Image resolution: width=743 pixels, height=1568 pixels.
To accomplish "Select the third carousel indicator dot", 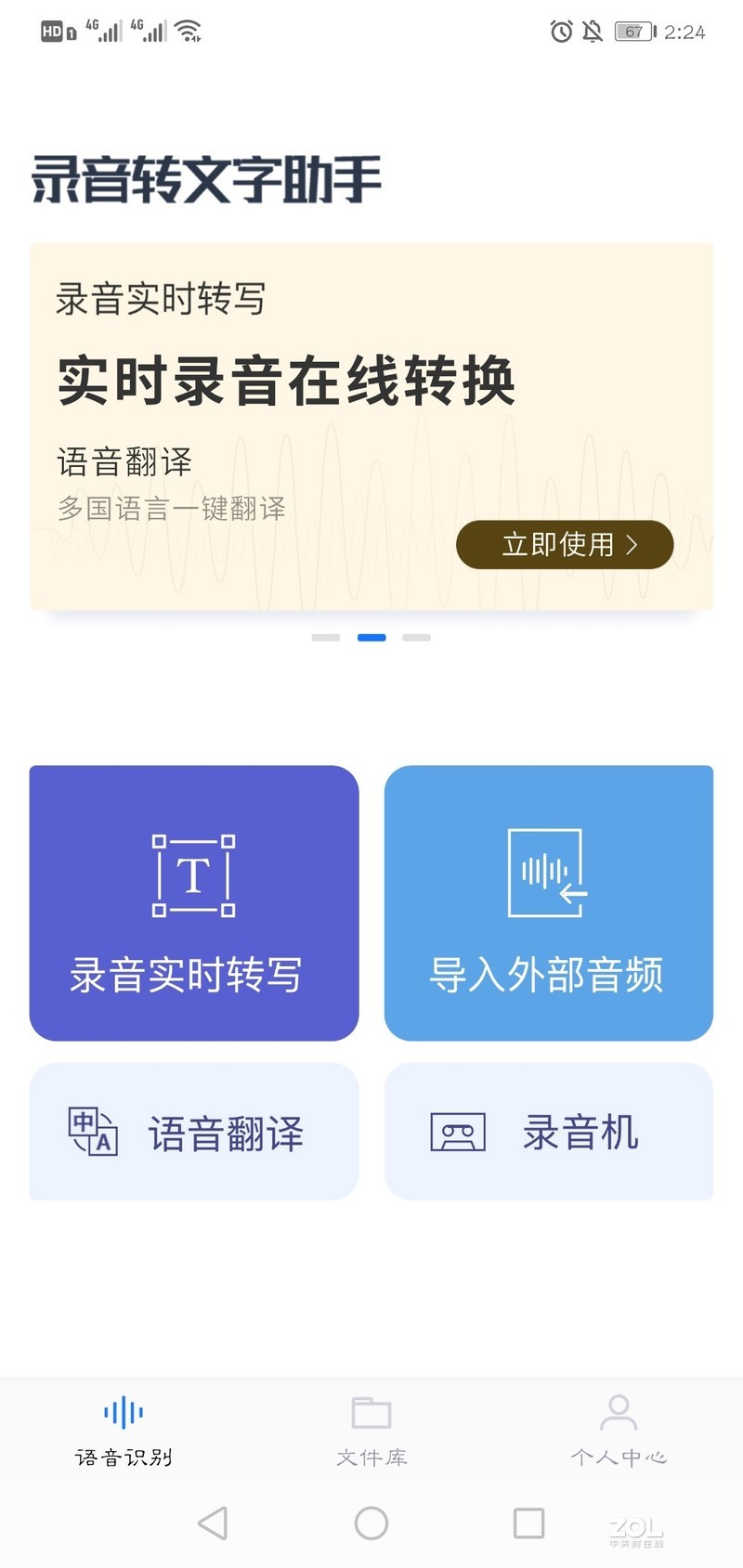I will point(417,638).
